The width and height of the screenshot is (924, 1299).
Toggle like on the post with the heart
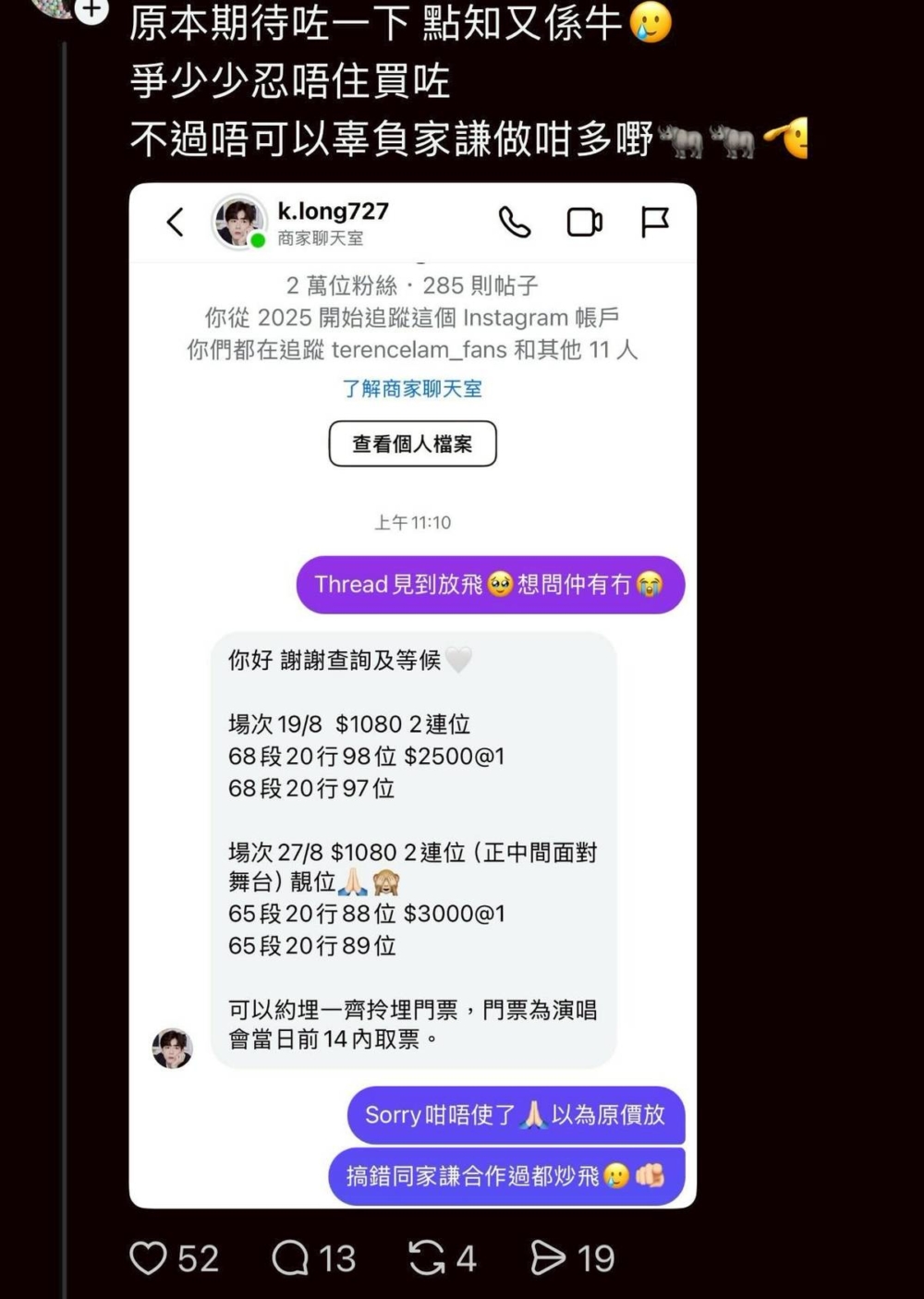[150, 1257]
